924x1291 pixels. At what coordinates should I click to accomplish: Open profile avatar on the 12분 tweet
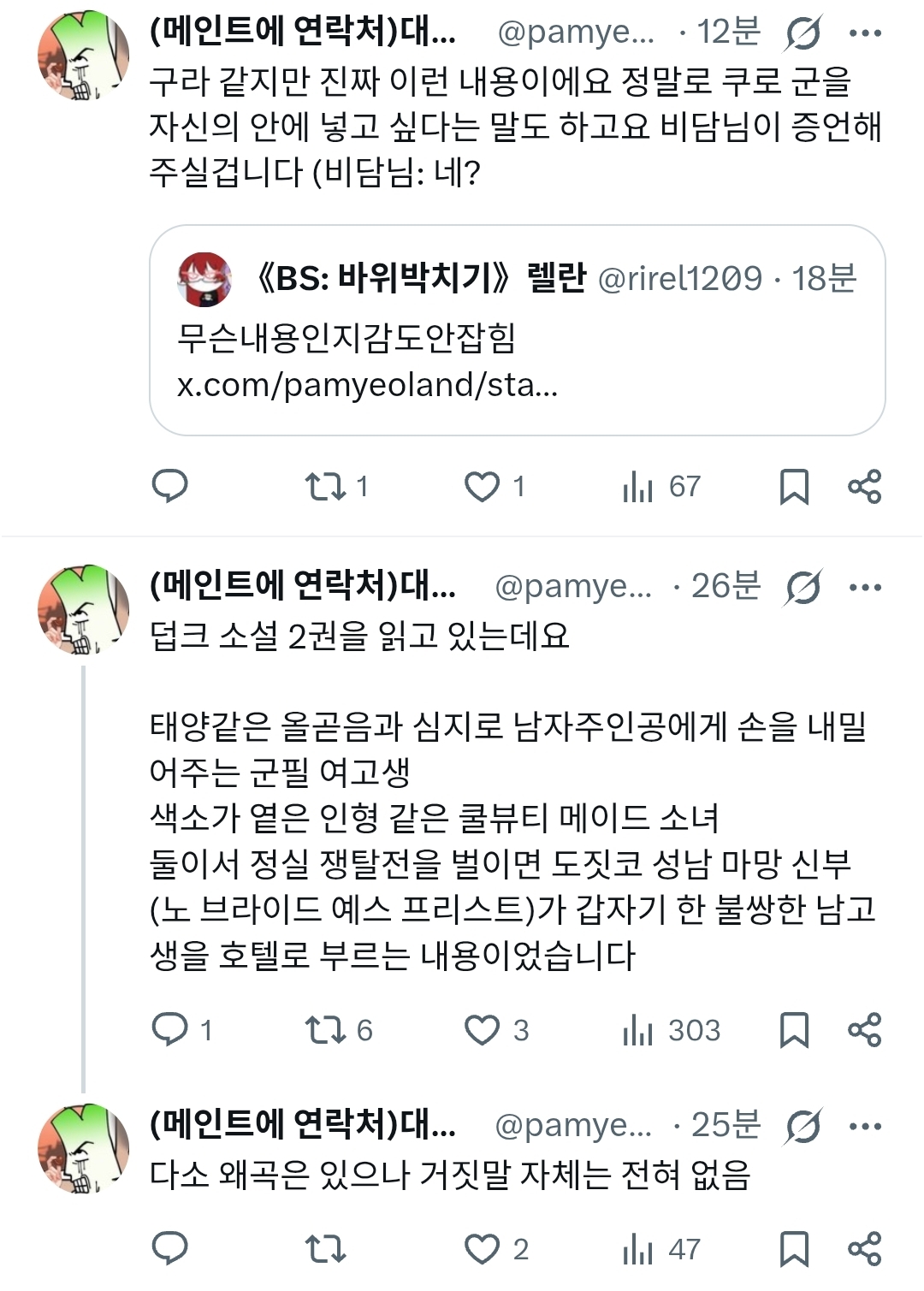(83, 56)
